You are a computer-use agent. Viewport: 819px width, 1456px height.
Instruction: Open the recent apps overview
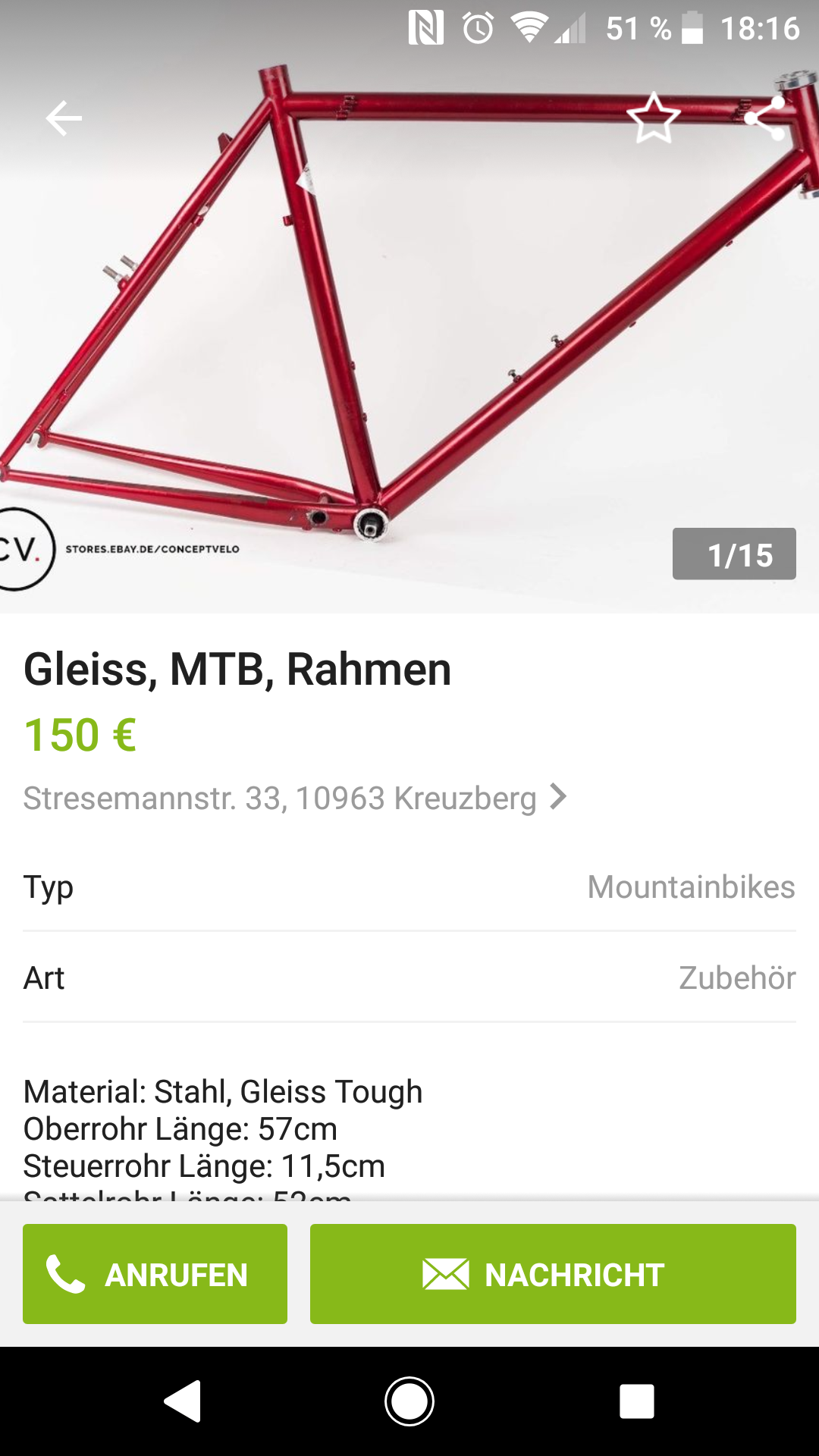coord(636,1401)
